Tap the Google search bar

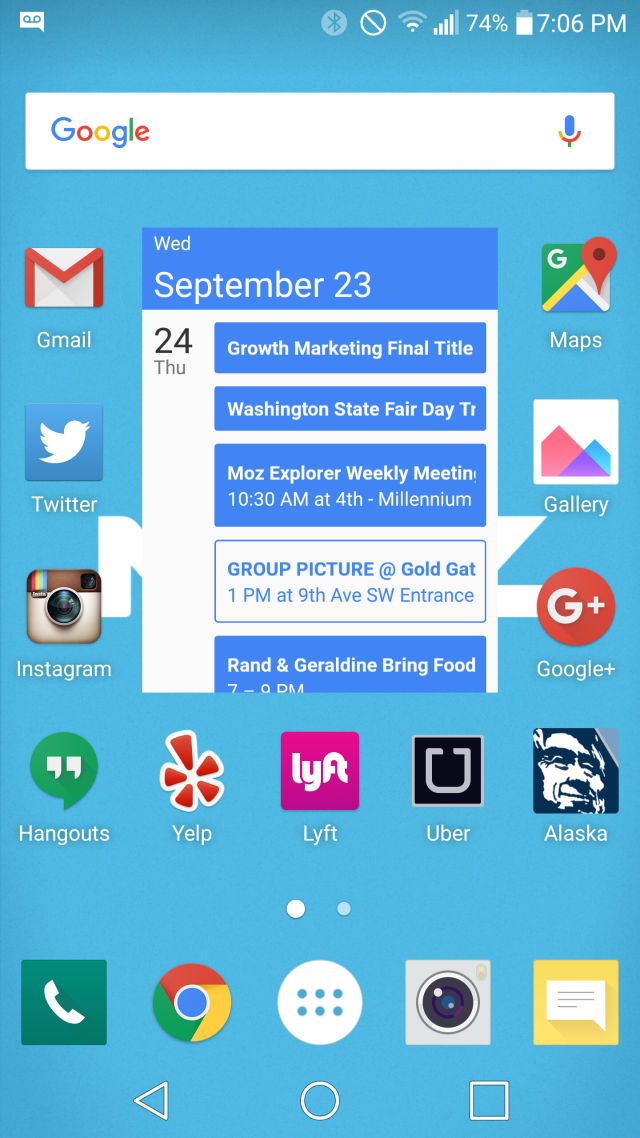[x=319, y=131]
